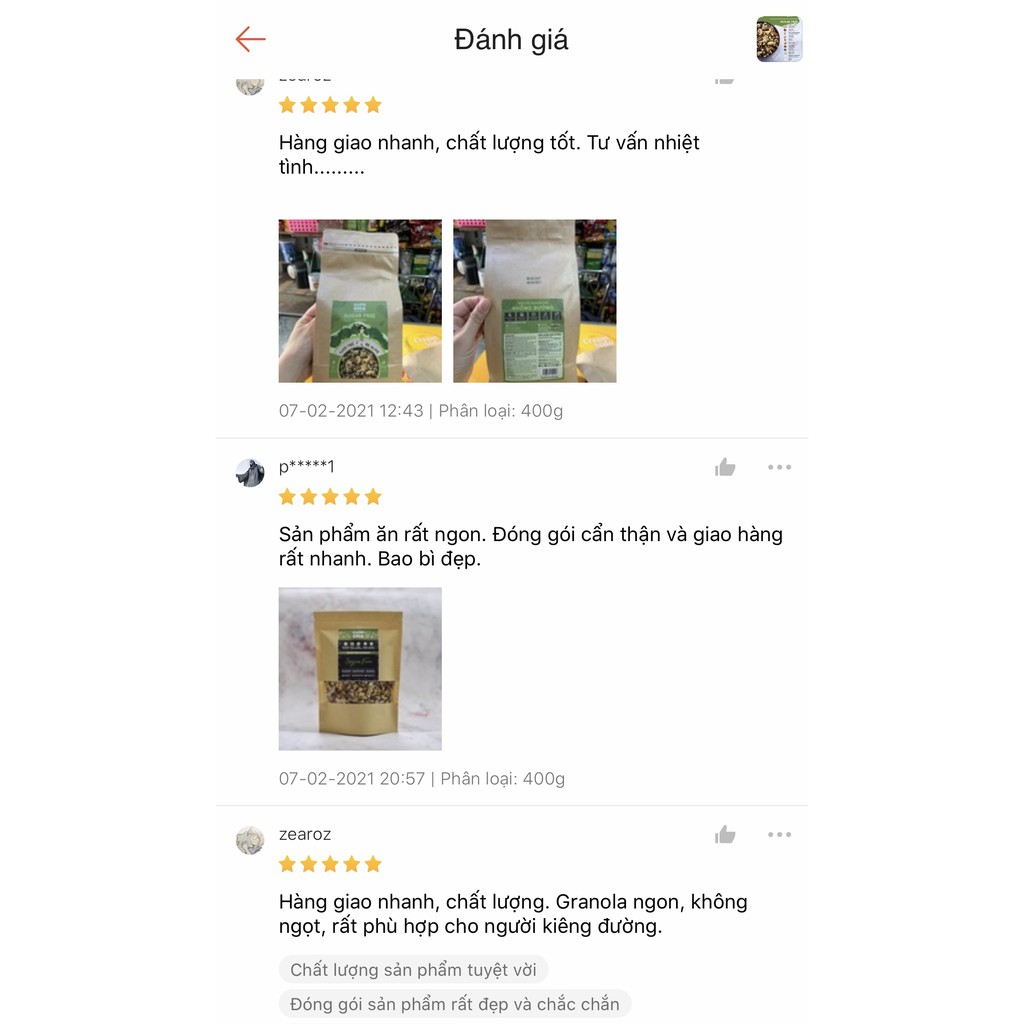The image size is (1024, 1024).
Task: Like zearoz's review about Granola ngon
Action: pos(725,835)
